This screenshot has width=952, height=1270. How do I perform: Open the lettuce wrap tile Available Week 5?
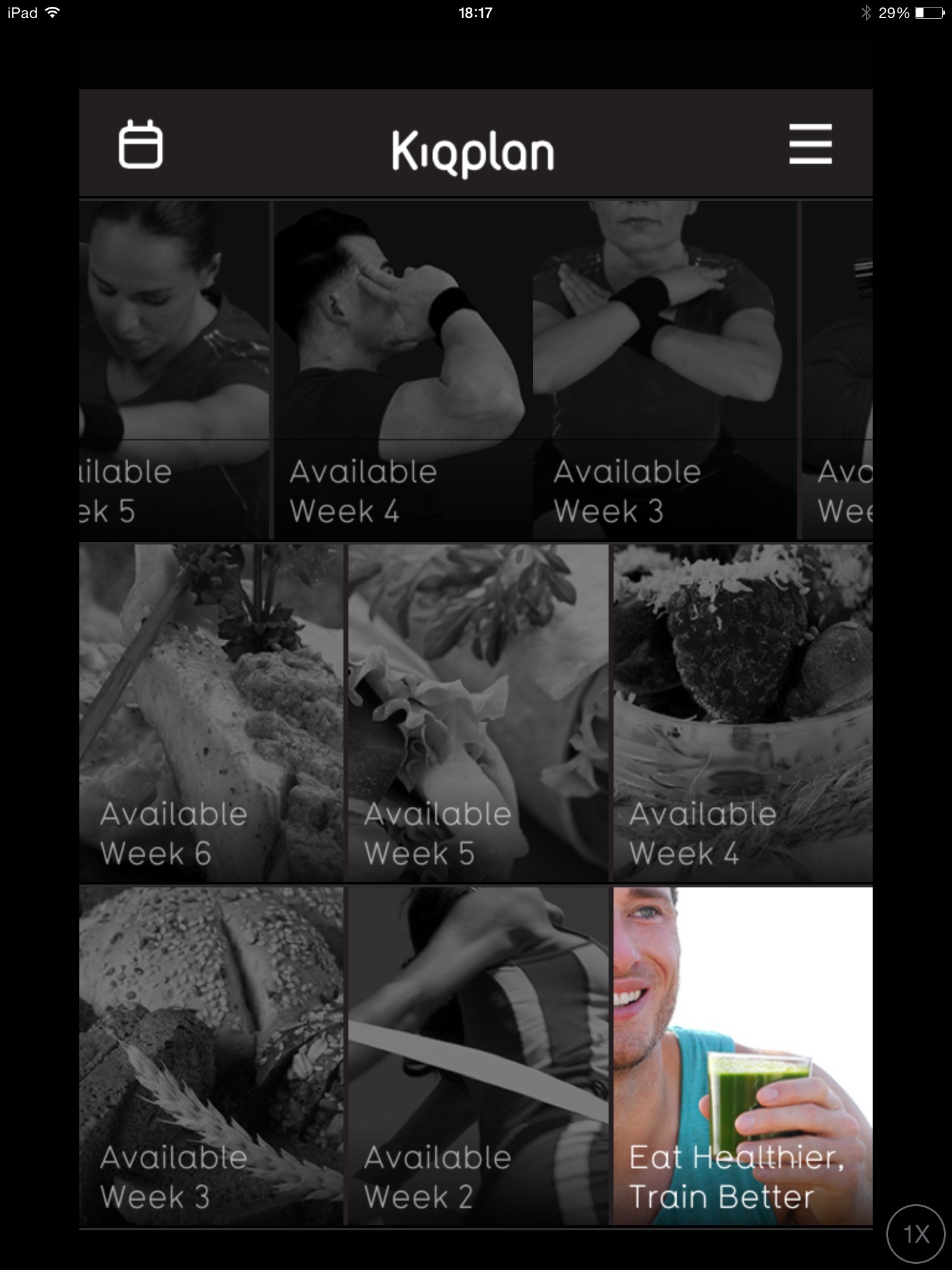point(478,712)
